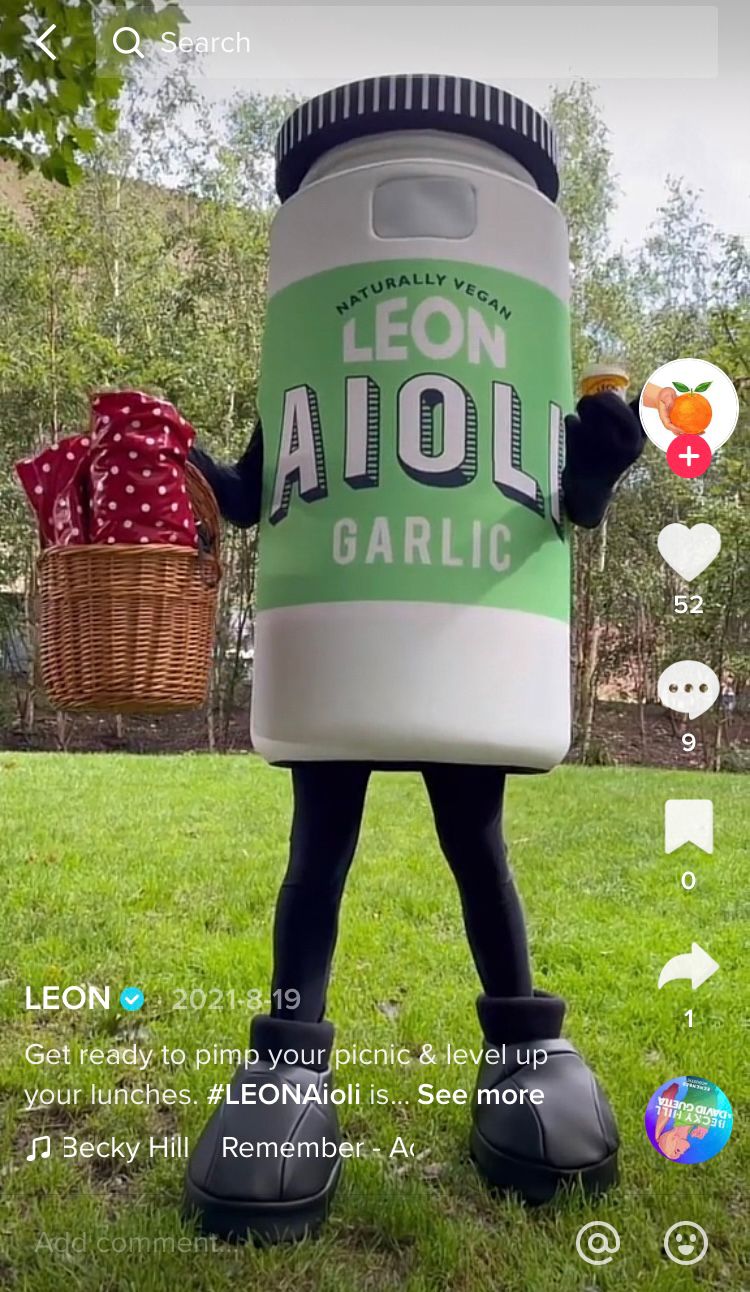
Task: Go back using the top-left arrow
Action: tap(45, 42)
